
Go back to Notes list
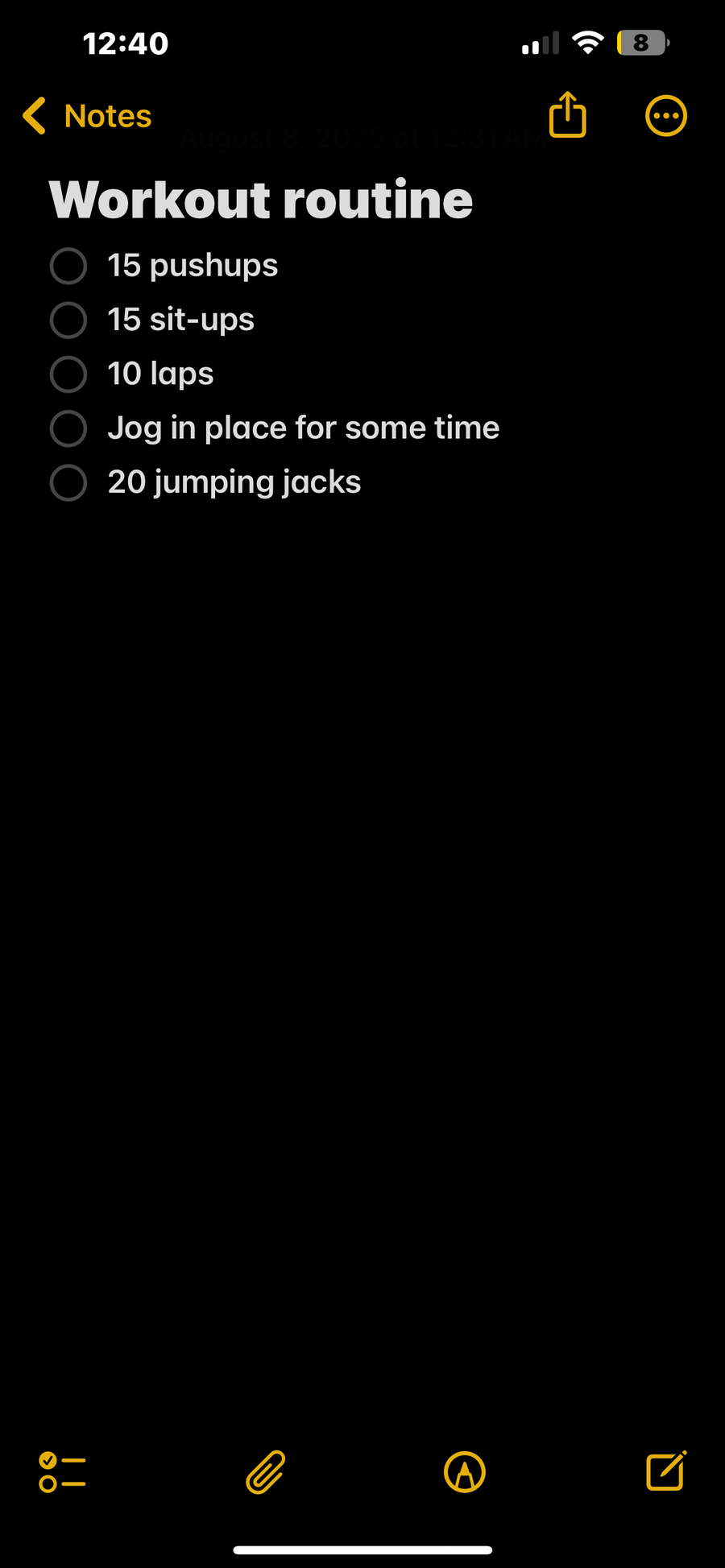[x=87, y=116]
